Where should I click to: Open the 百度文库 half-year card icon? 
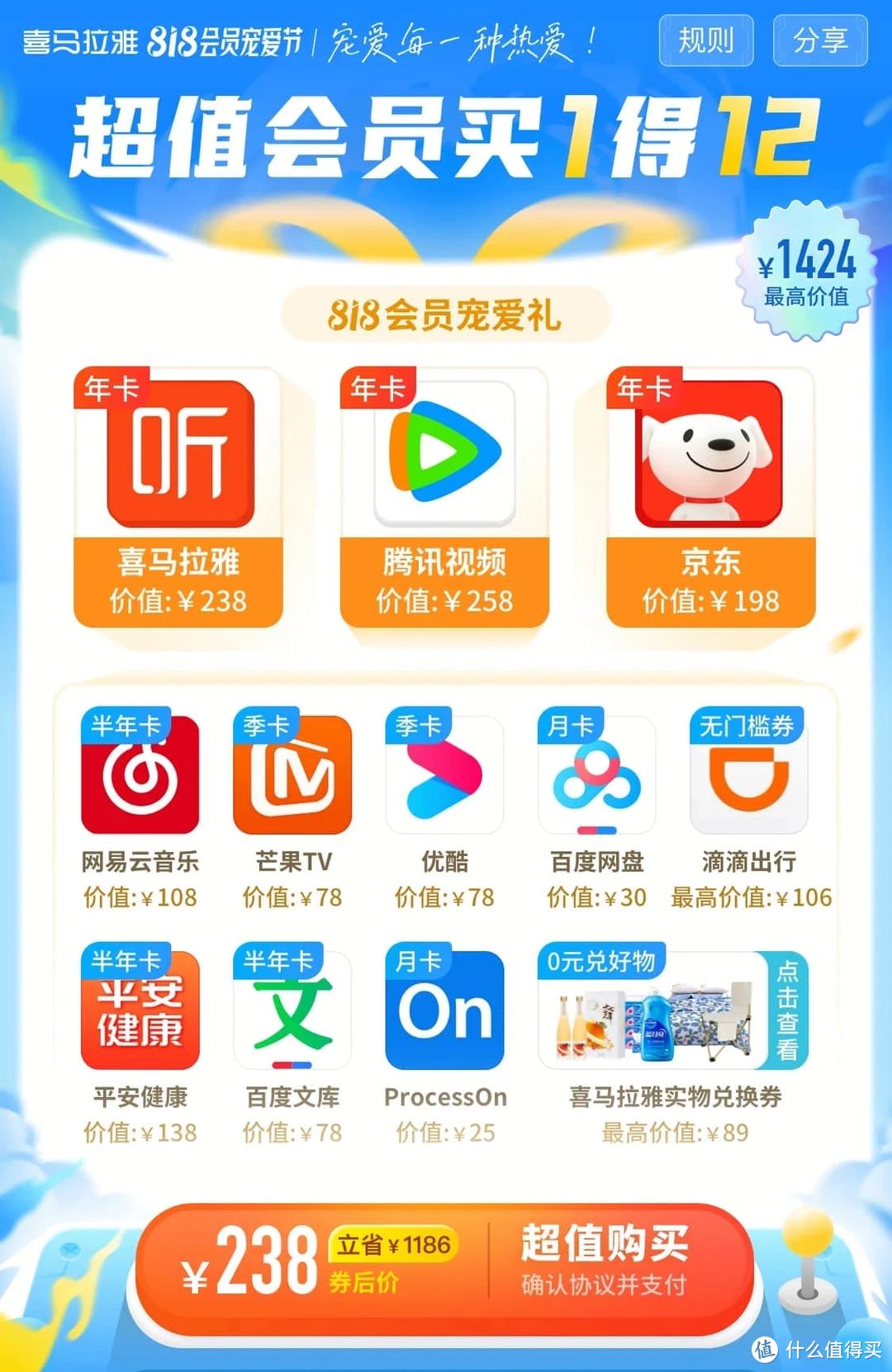click(292, 1011)
